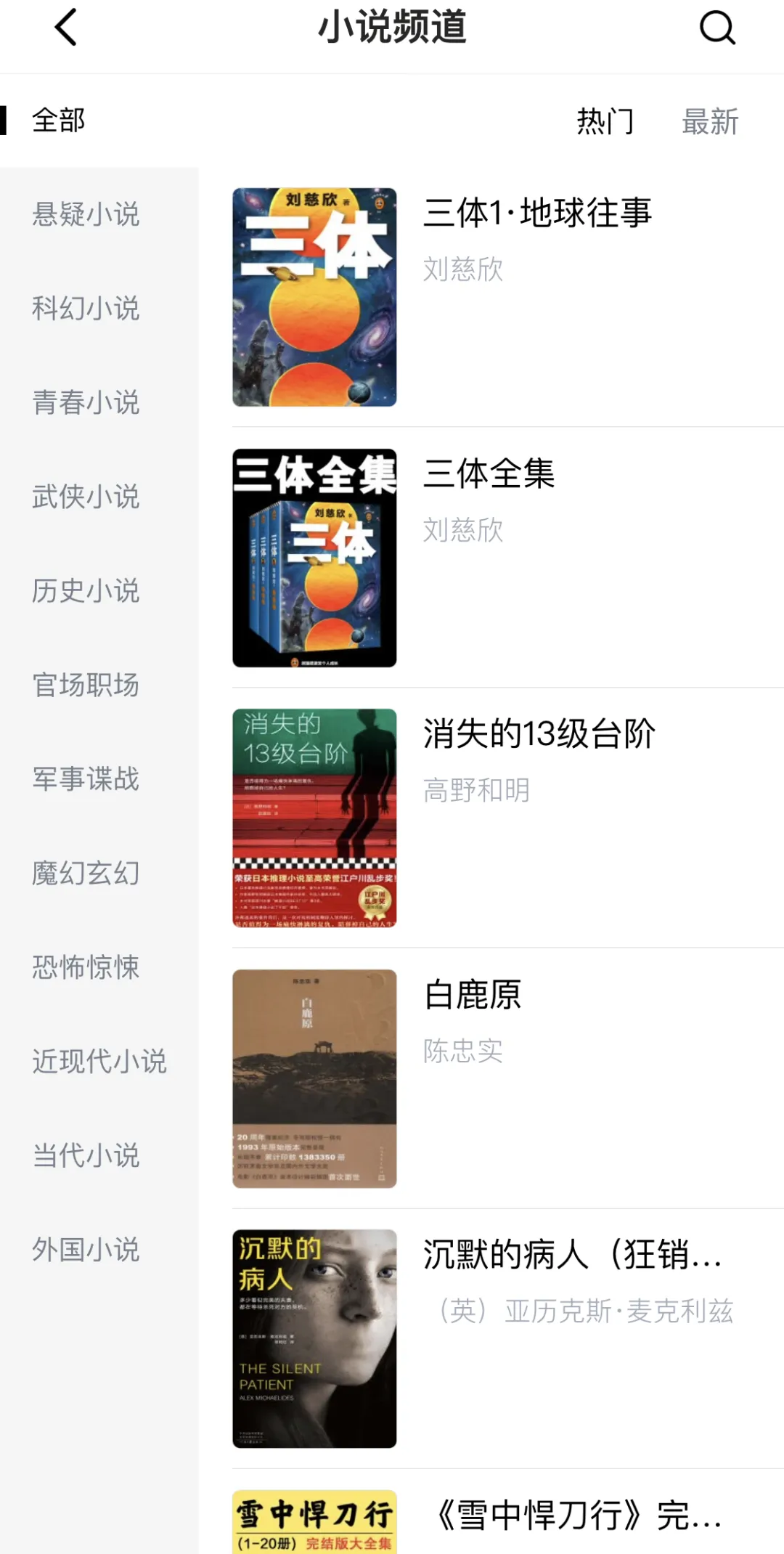Browse the 魔幻玄幻 category
784x1554 pixels.
pos(86,873)
